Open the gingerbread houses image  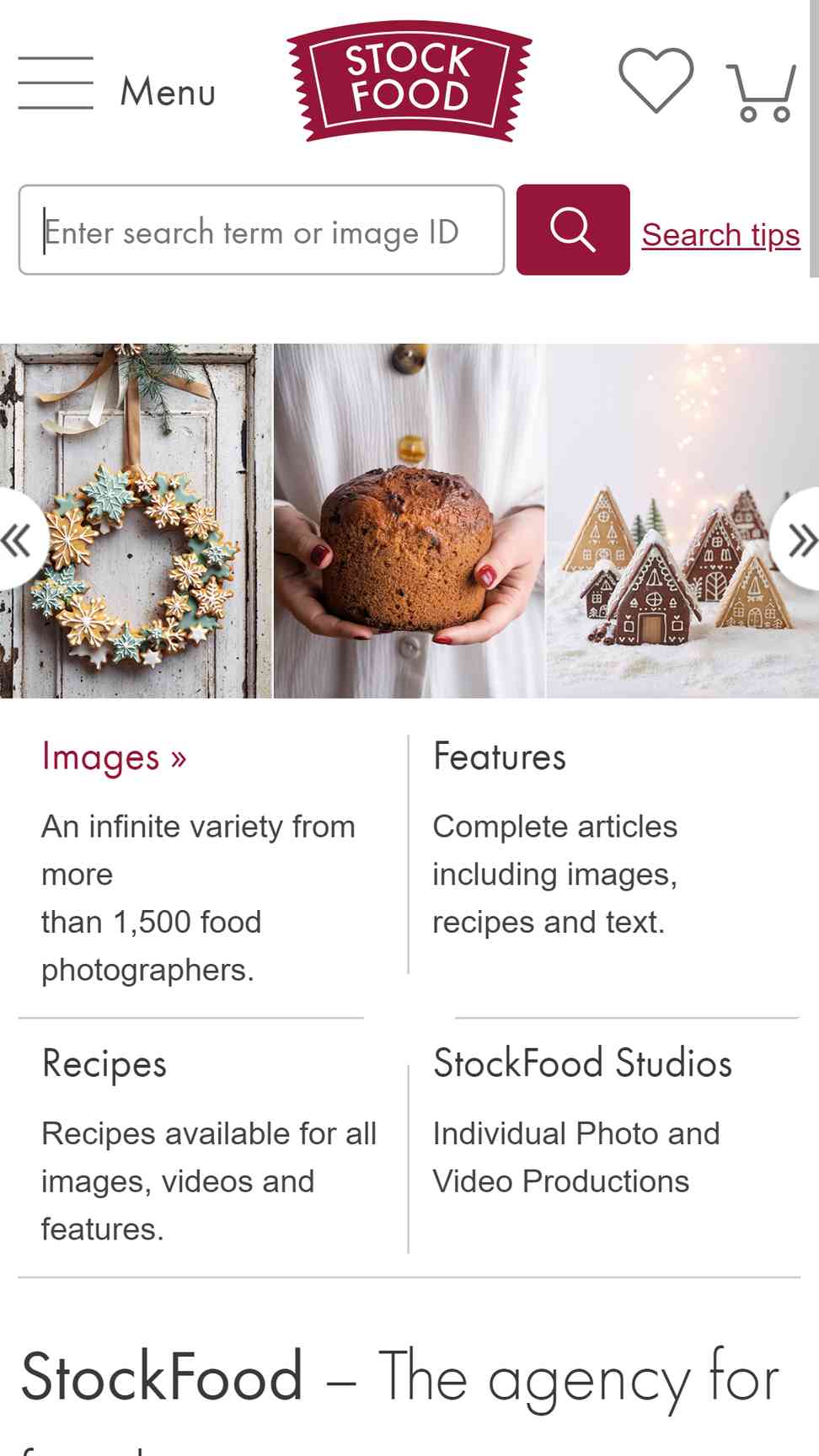coord(682,521)
